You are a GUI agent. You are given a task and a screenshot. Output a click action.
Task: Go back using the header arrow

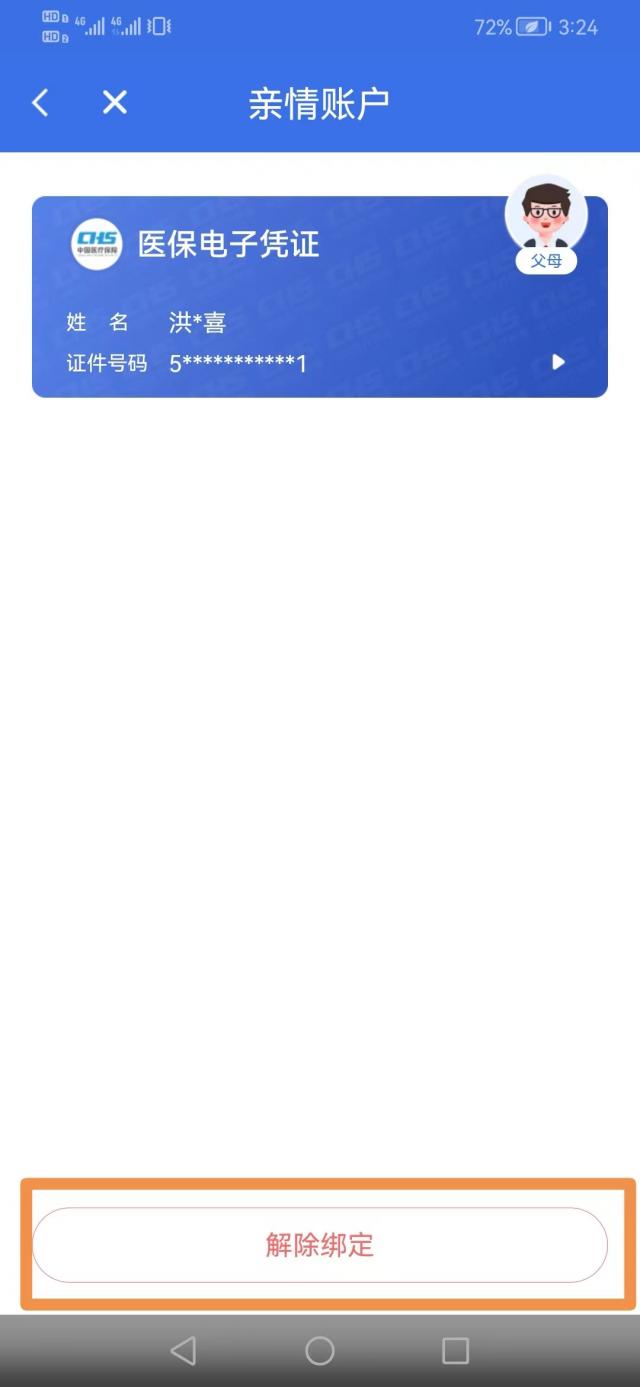[x=40, y=102]
